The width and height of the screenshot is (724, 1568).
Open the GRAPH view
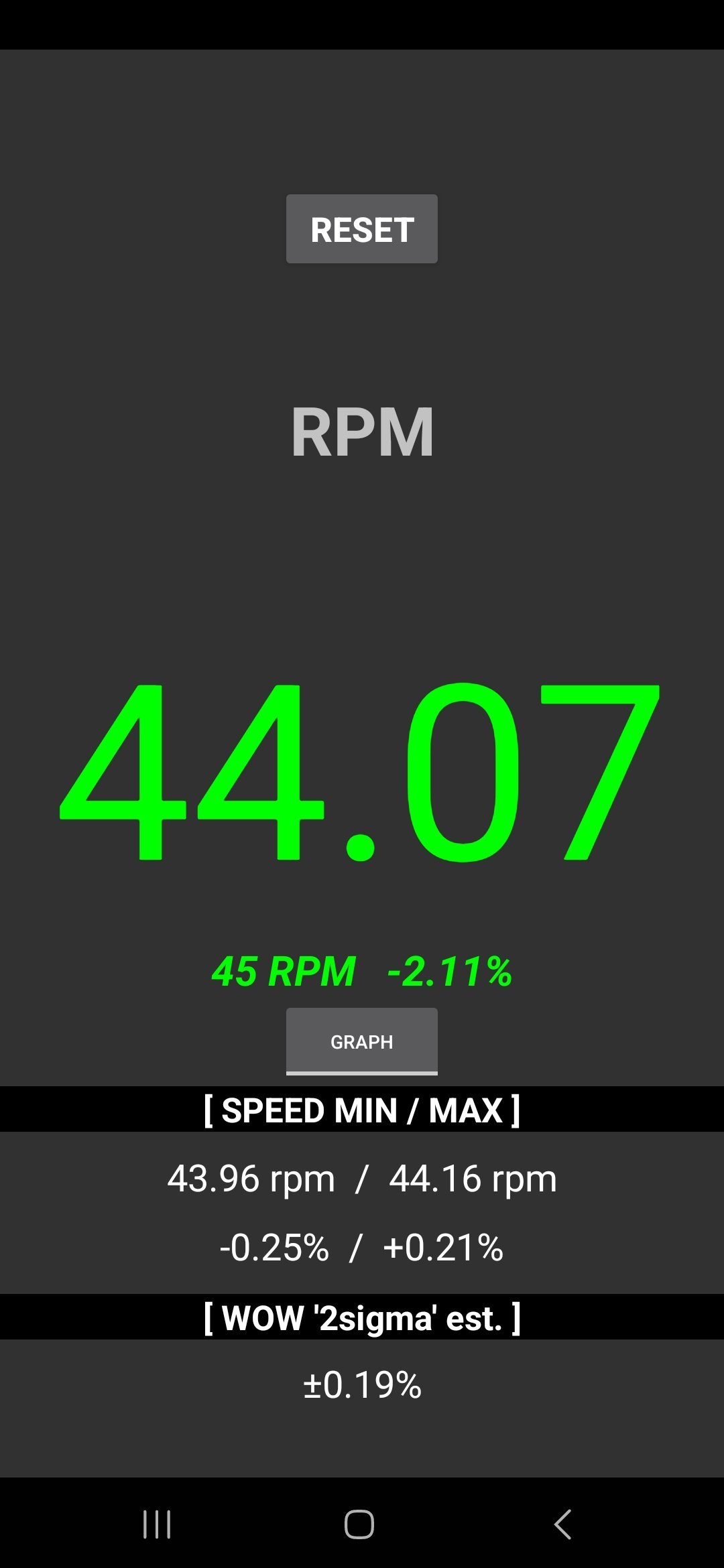361,1041
